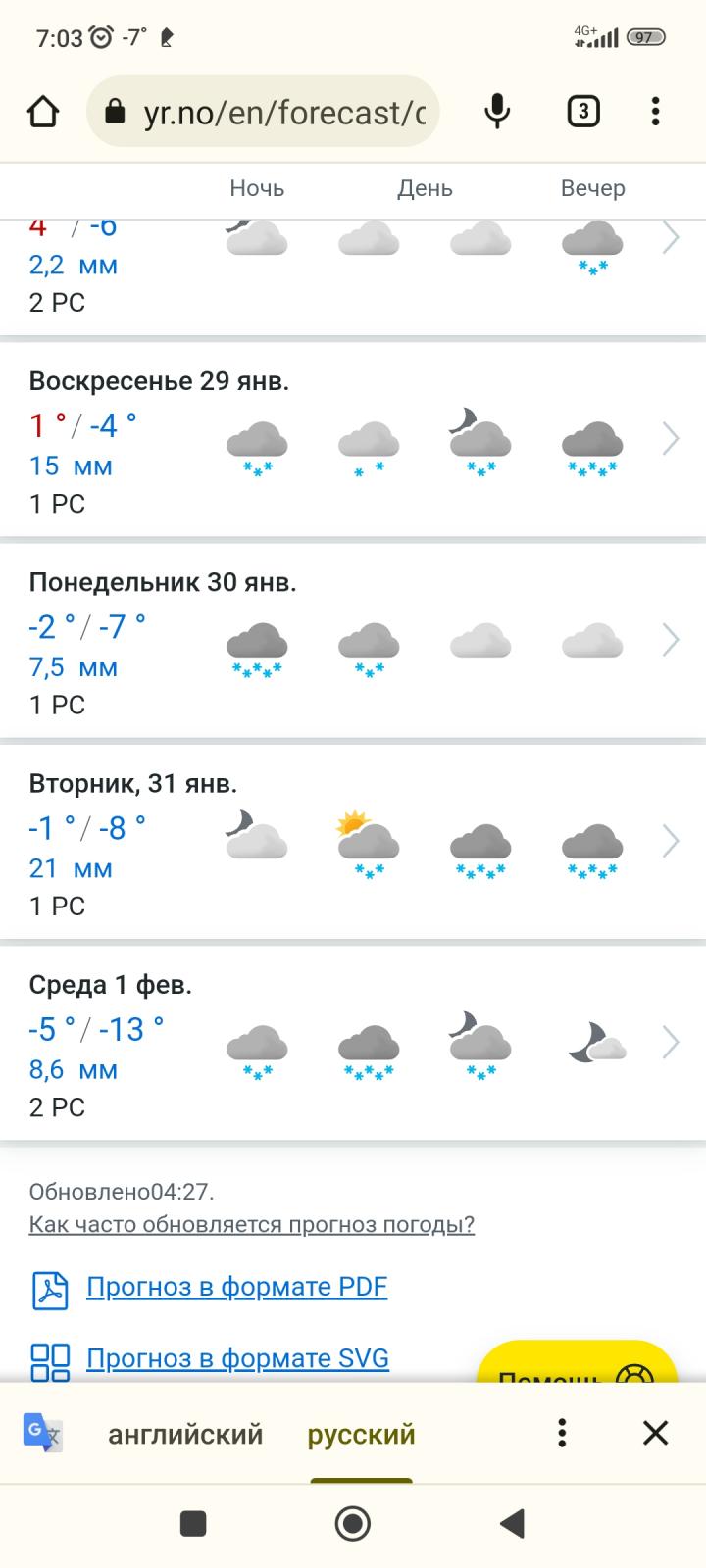Open the forecast for Понедельник 30 янв.

(353, 641)
